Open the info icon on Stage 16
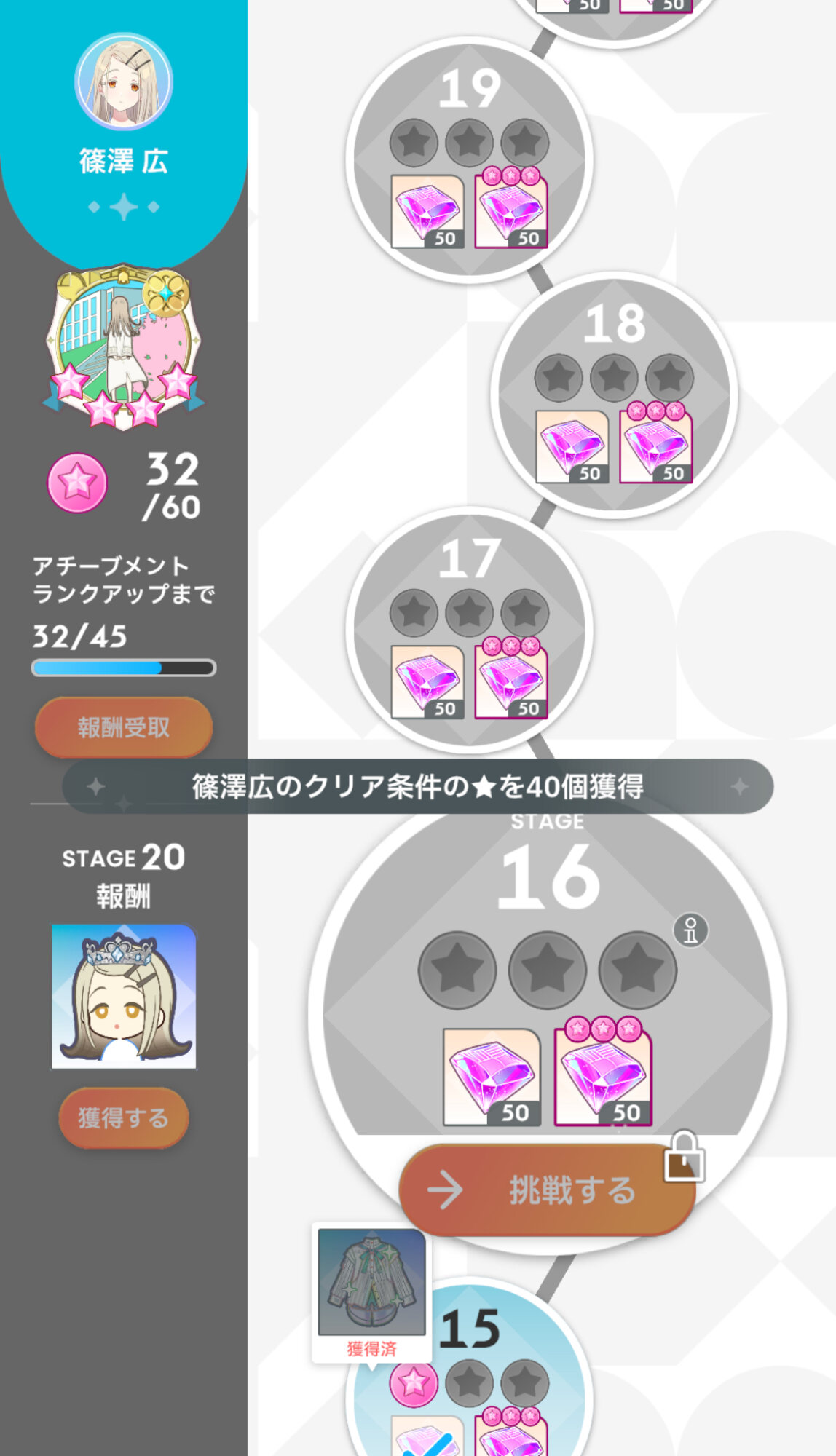 coord(690,930)
